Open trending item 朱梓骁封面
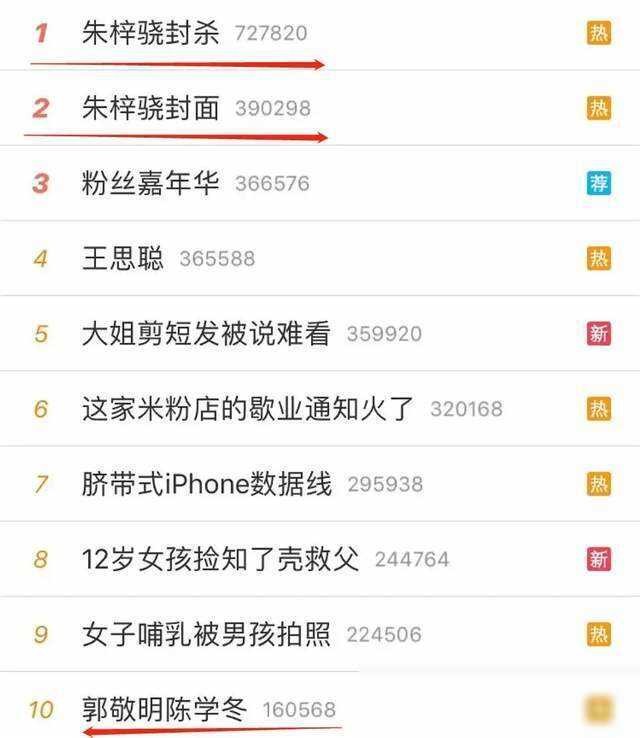This screenshot has height=738, width=640. click(x=151, y=108)
